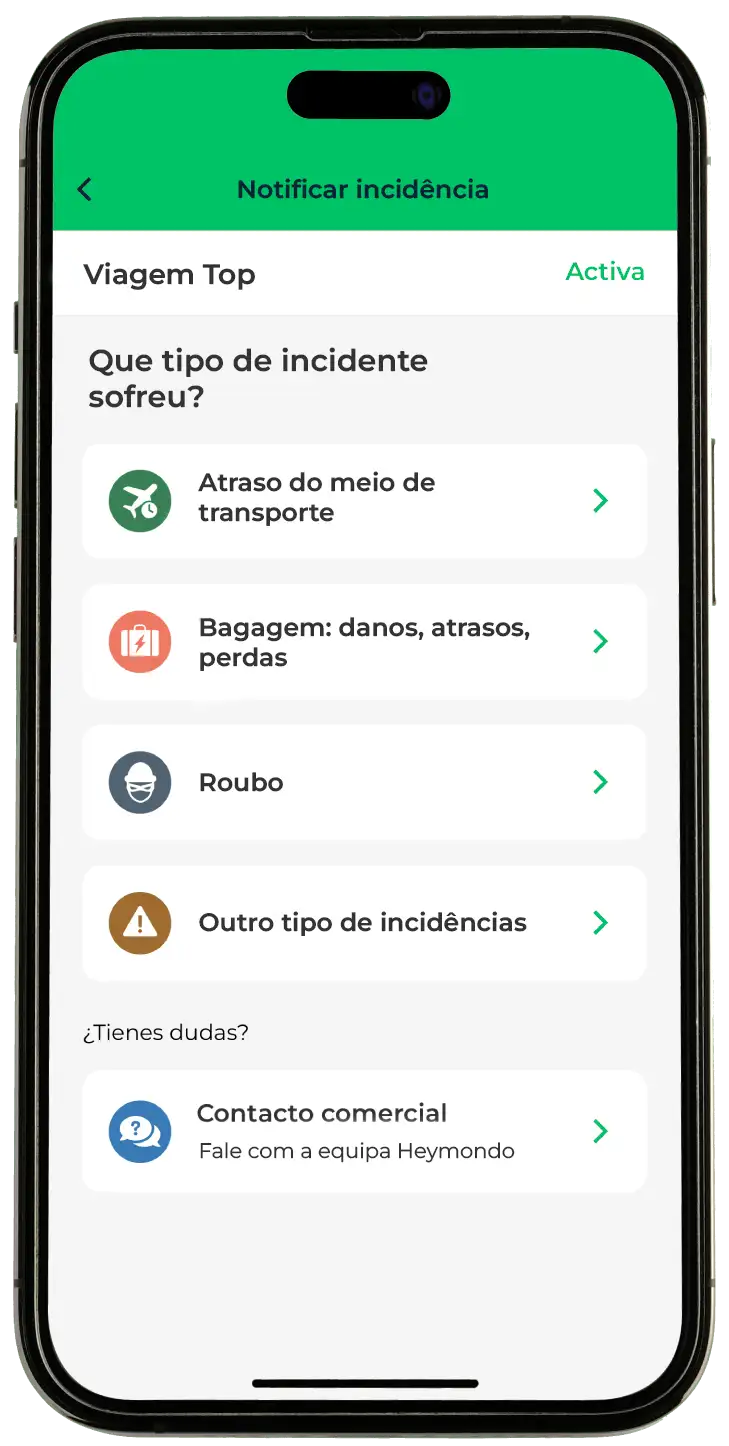The width and height of the screenshot is (729, 1446).
Task: Open Outro tipo de incidências
Action: (x=364, y=922)
